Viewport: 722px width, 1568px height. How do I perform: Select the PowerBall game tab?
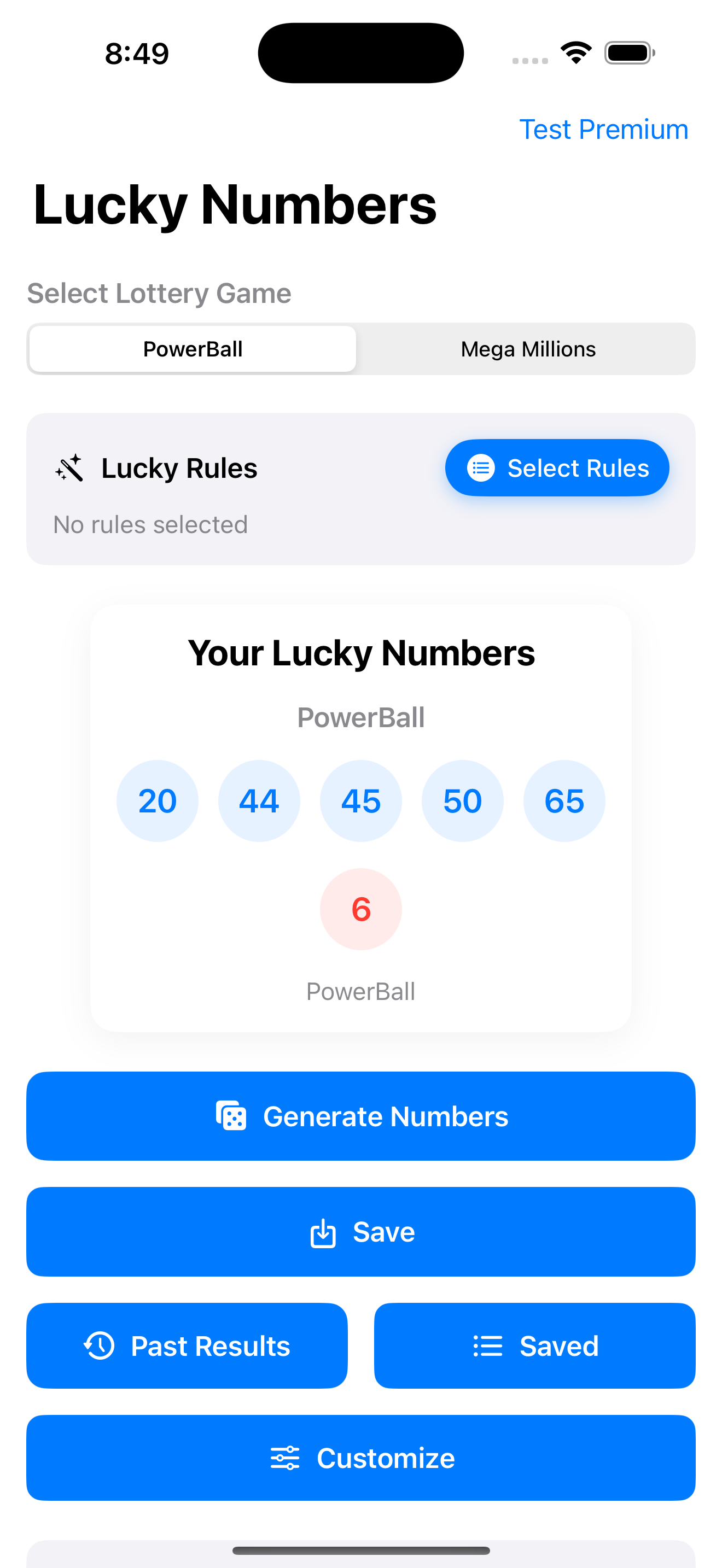tap(192, 349)
